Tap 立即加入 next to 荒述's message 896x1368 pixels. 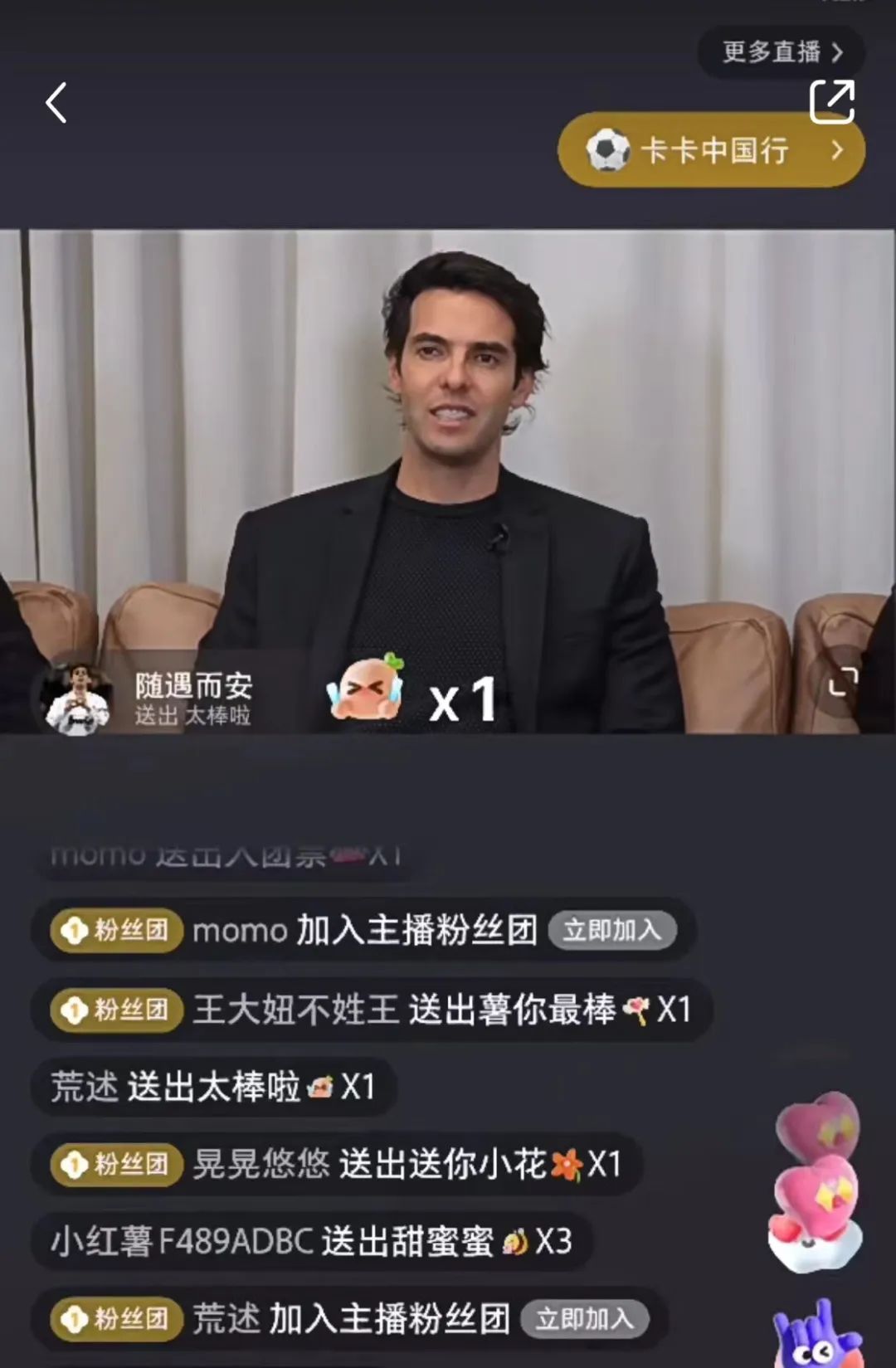(584, 1318)
